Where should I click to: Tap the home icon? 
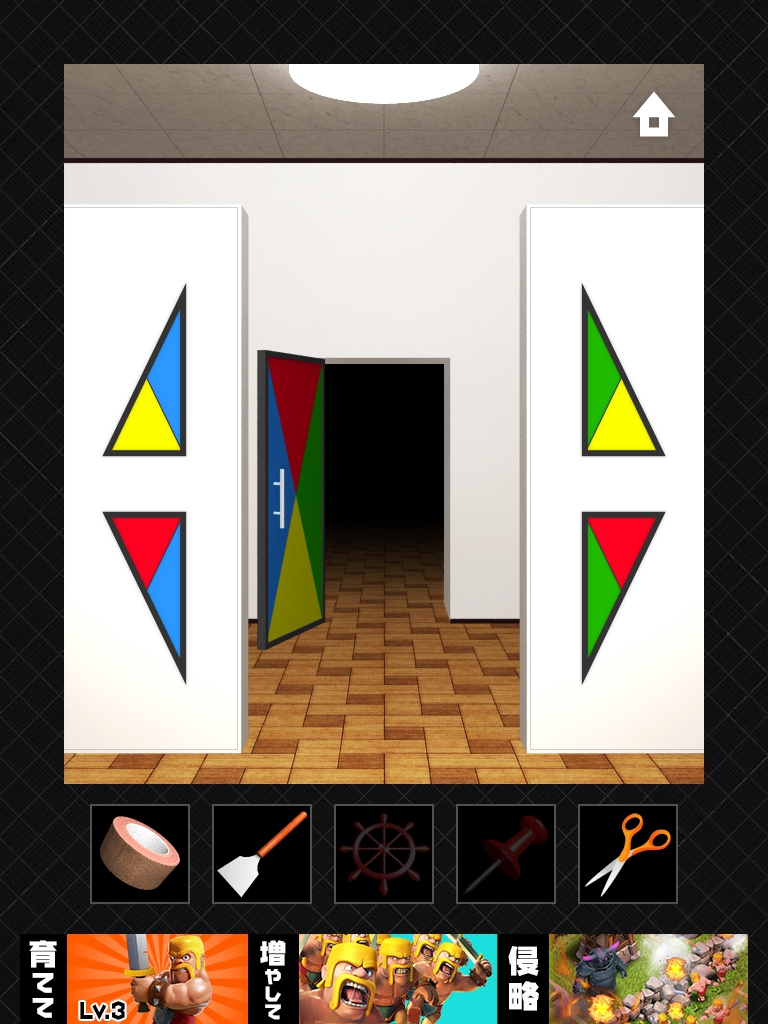click(x=653, y=115)
